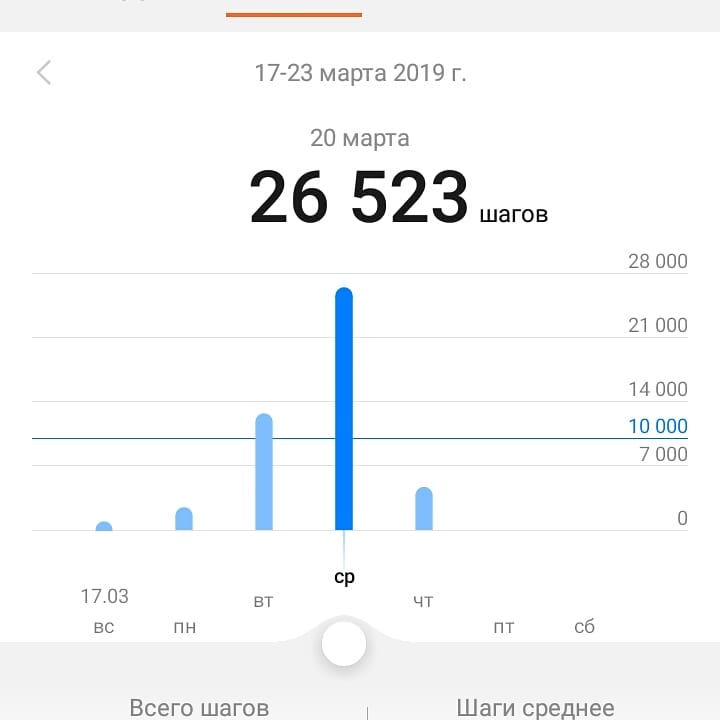Tap the round day selector knob
The height and width of the screenshot is (720, 720).
coord(344,644)
